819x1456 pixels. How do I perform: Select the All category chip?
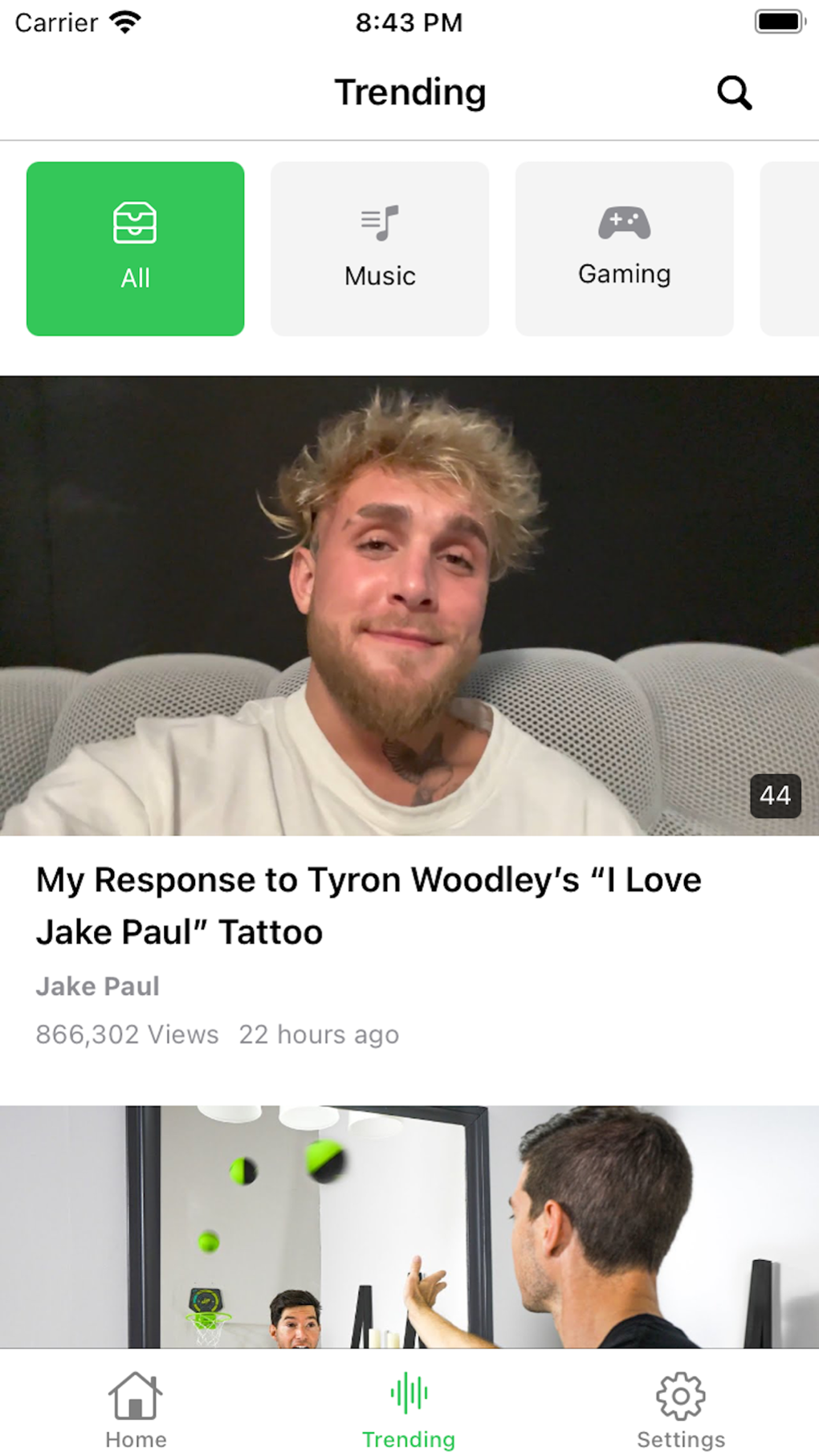point(135,249)
